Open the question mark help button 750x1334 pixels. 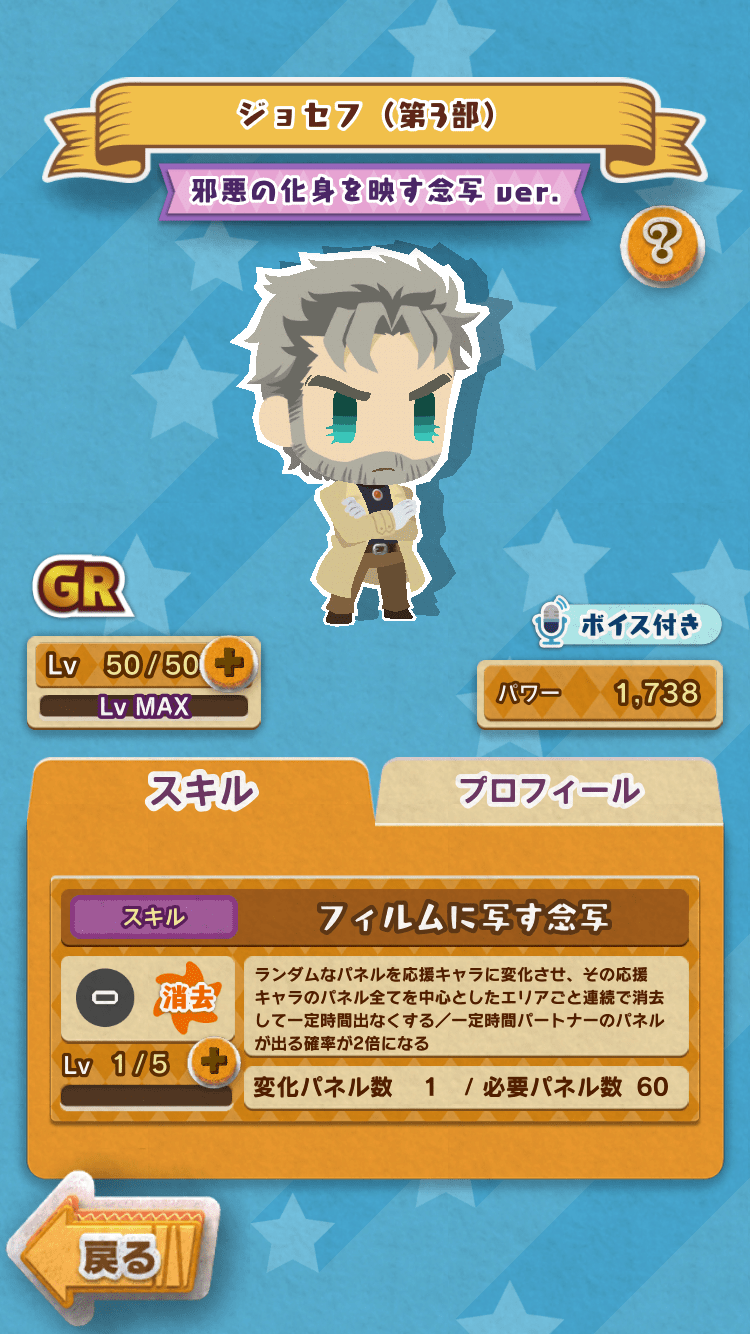pyautogui.click(x=662, y=245)
